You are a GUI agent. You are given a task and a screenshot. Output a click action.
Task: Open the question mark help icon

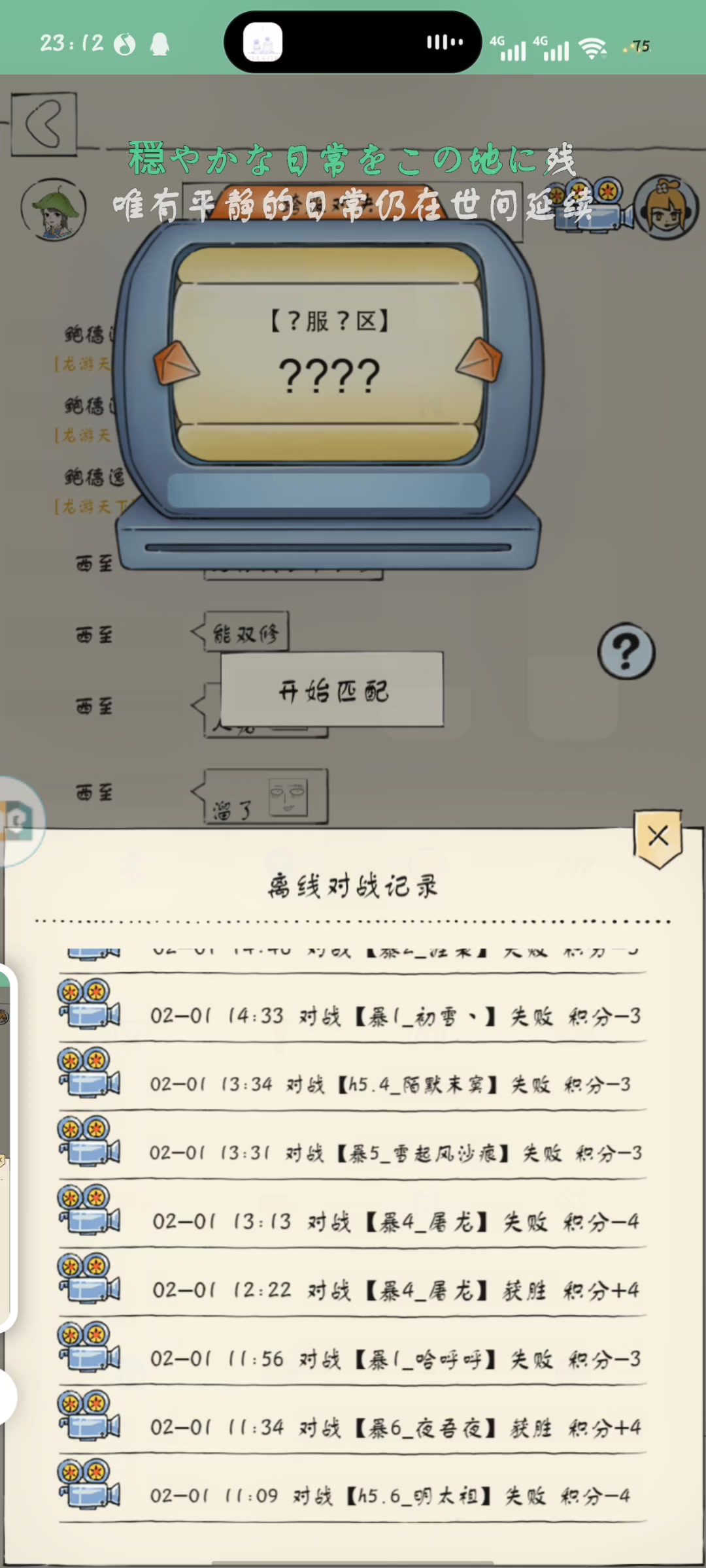click(626, 651)
